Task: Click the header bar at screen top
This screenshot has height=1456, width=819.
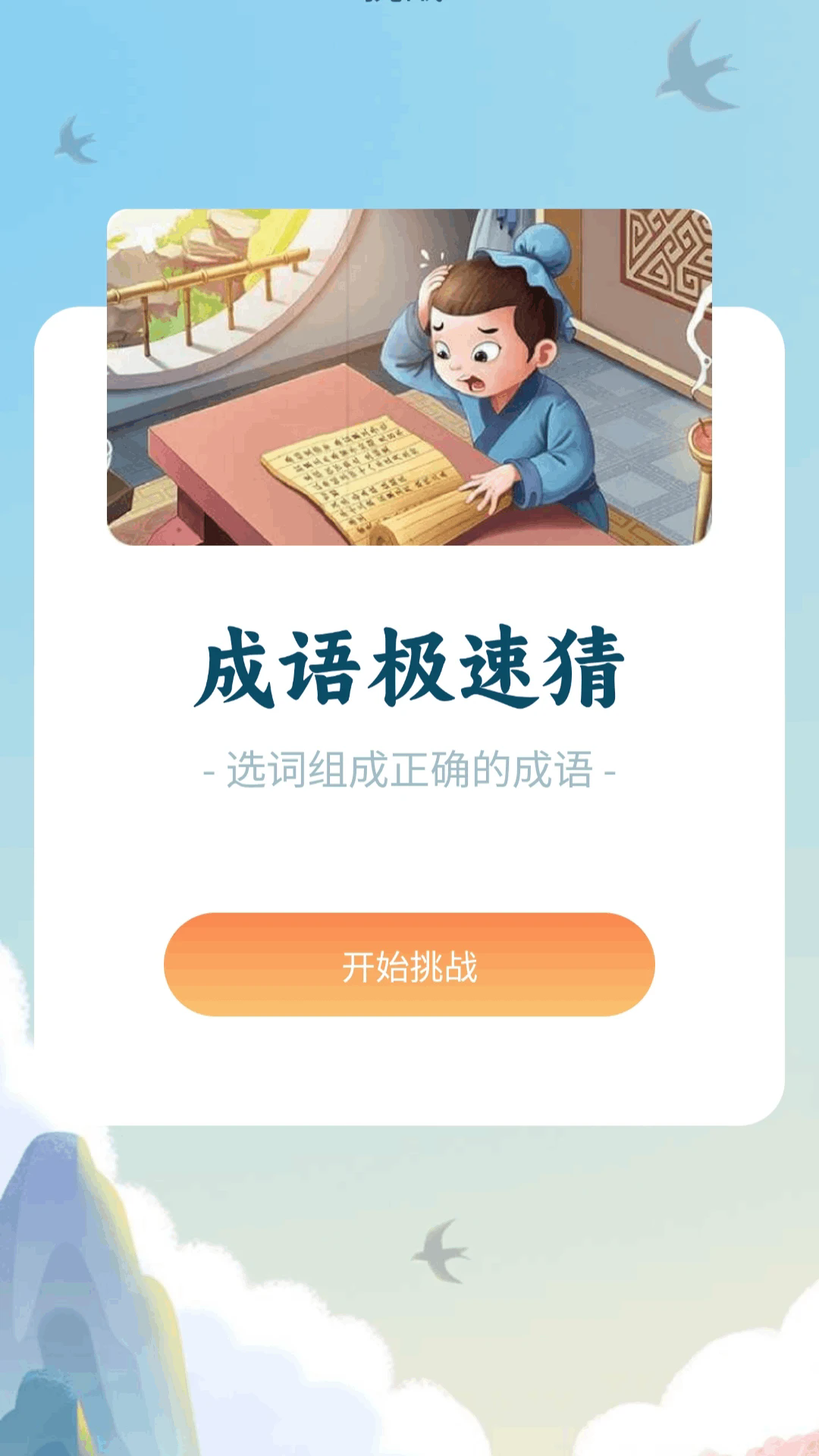Action: [x=409, y=6]
